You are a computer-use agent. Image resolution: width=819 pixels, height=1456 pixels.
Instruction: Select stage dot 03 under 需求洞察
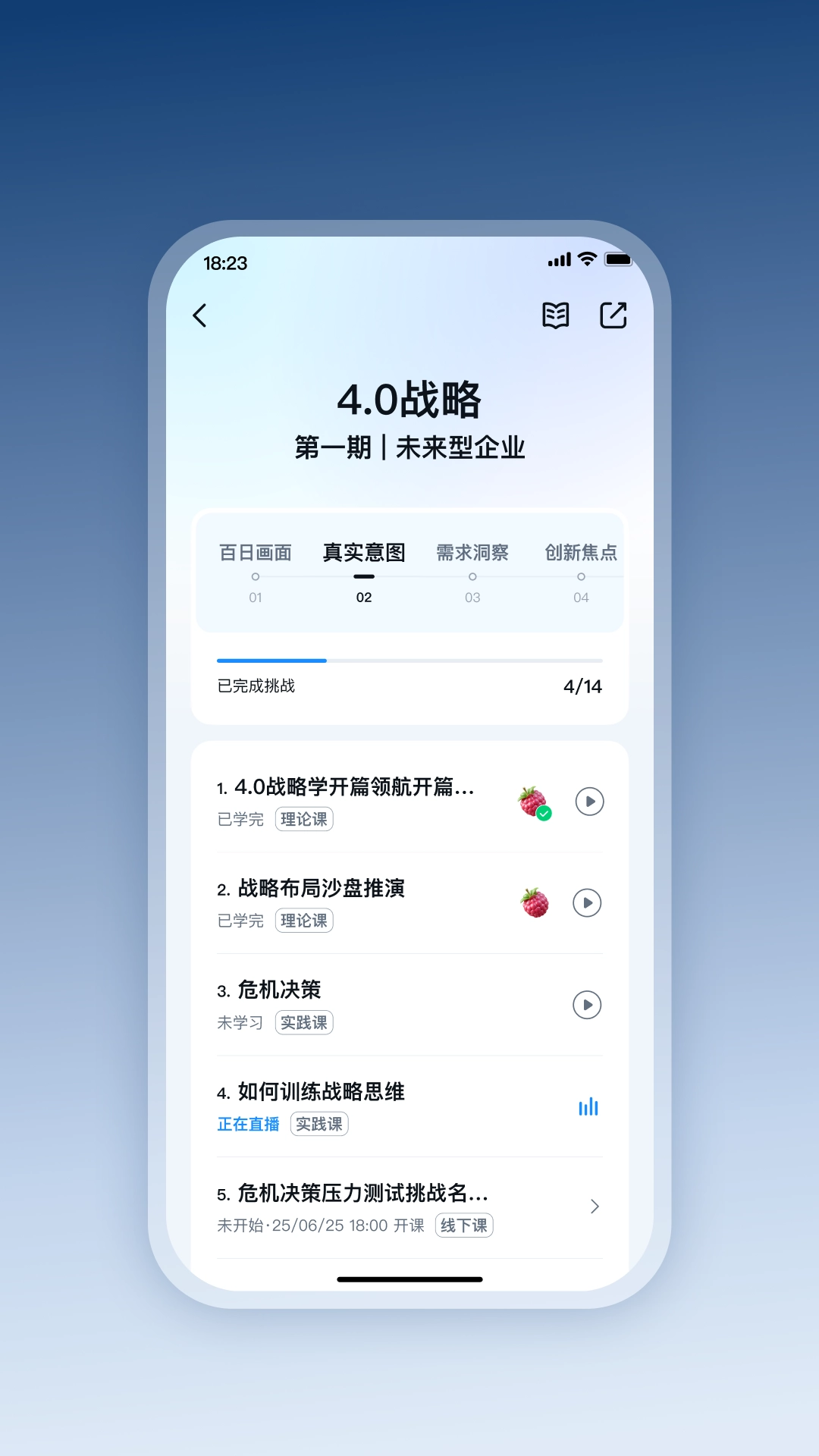472,576
